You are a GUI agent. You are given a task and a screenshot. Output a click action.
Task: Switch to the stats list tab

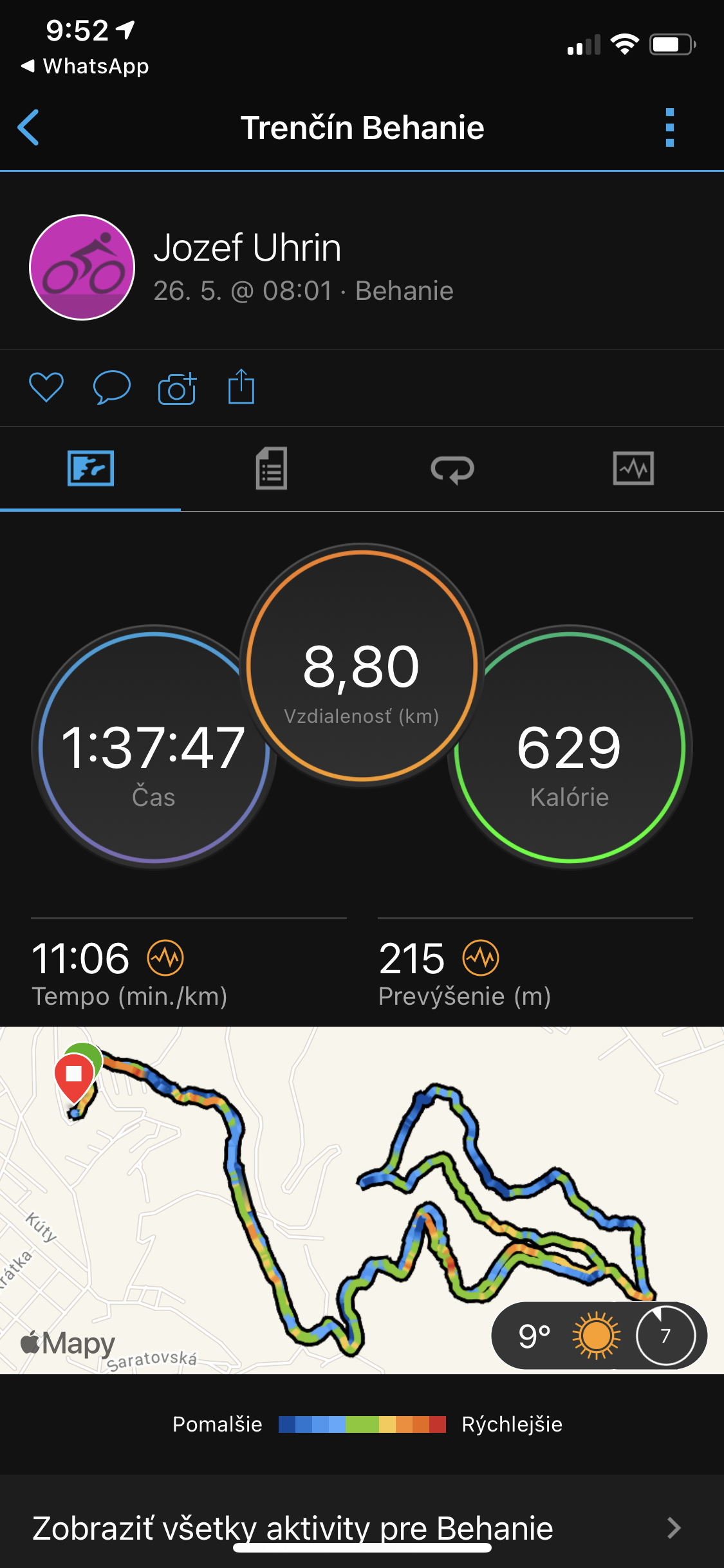pos(272,469)
